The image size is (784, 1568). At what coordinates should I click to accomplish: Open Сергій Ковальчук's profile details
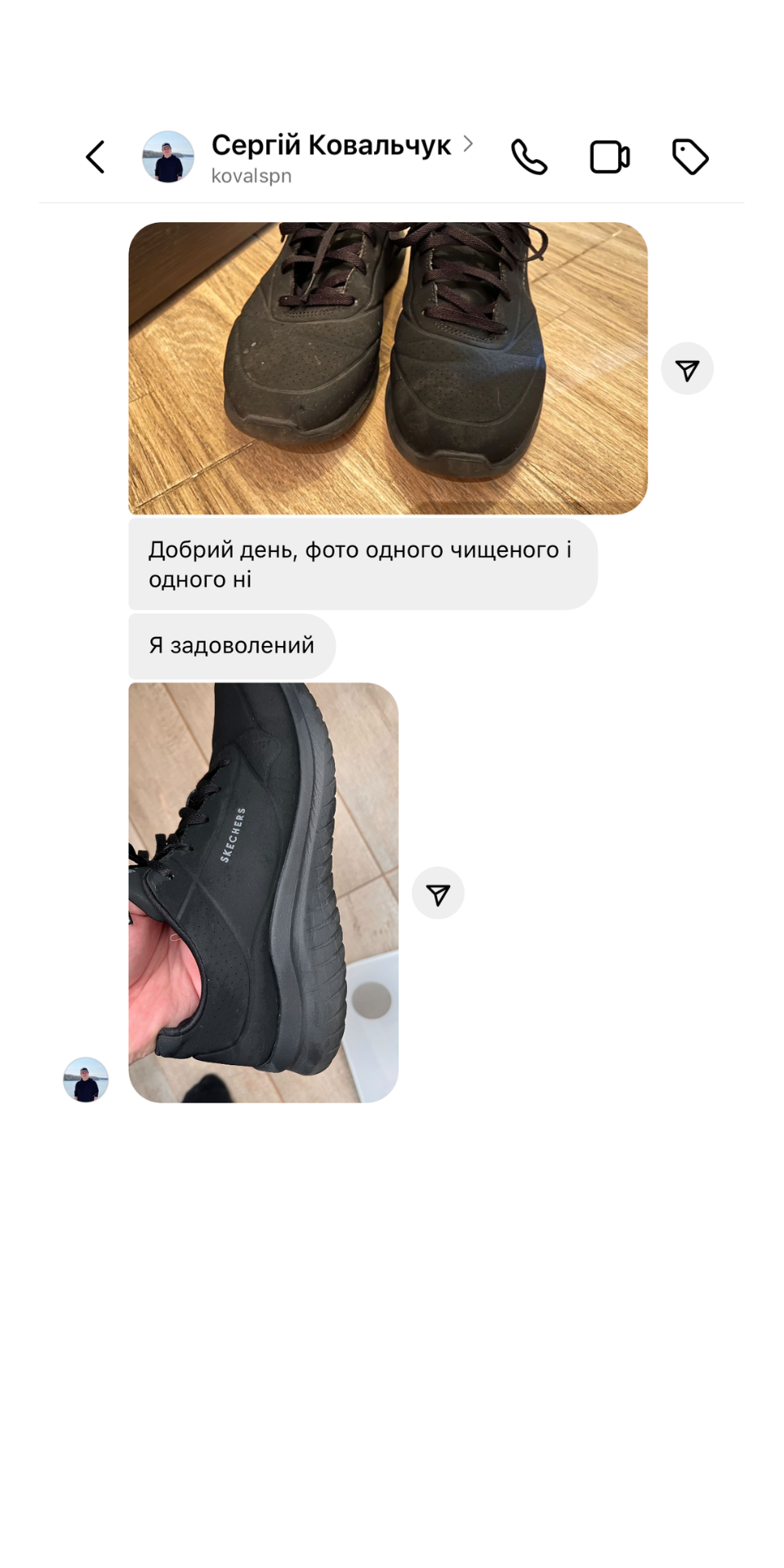342,157
